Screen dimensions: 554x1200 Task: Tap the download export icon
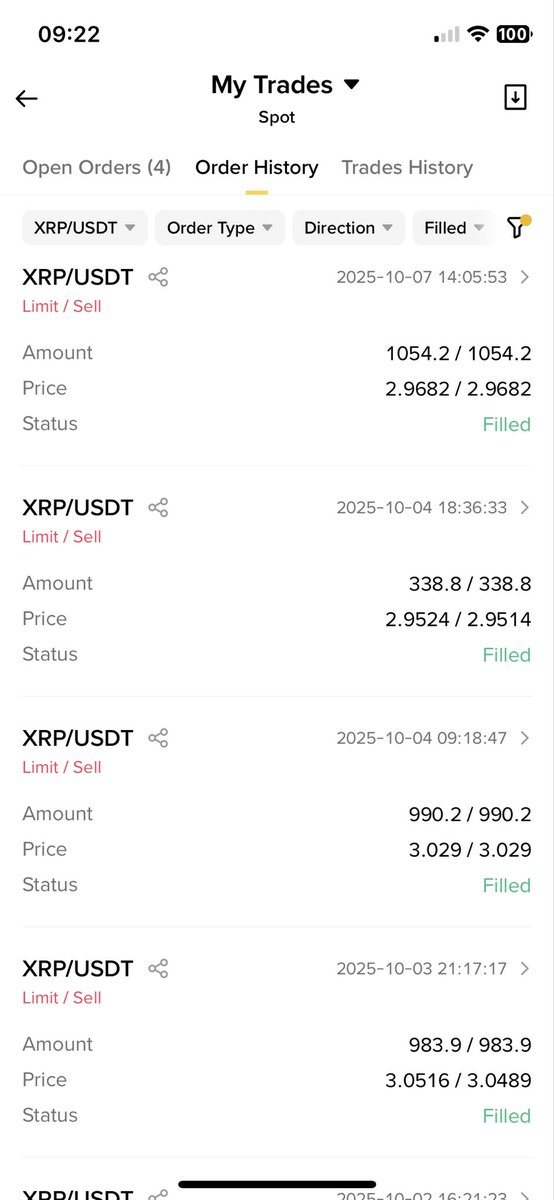515,97
